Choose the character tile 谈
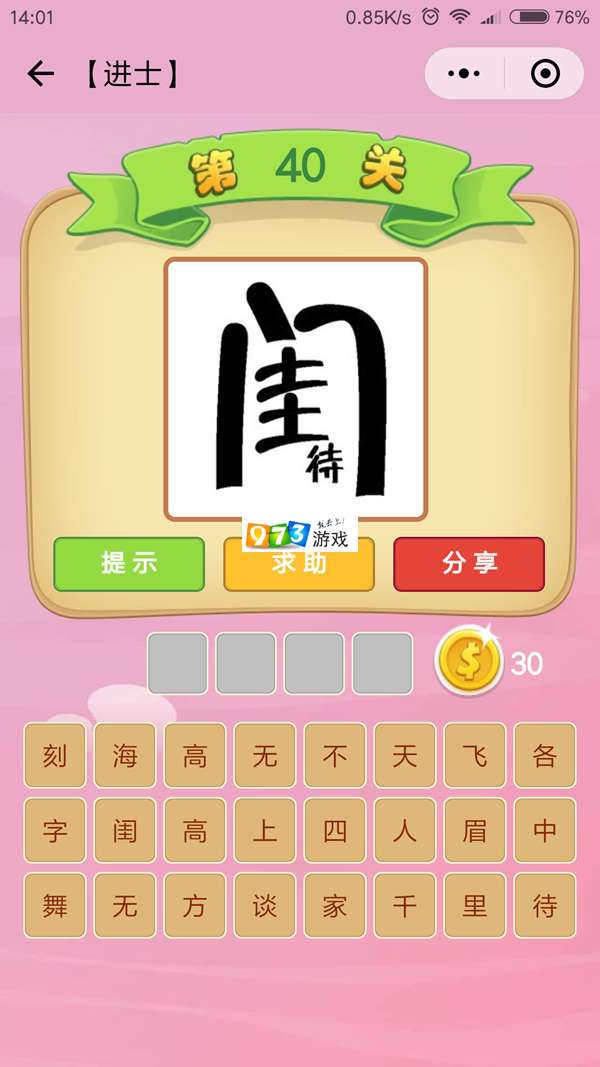The width and height of the screenshot is (600, 1067). 265,905
